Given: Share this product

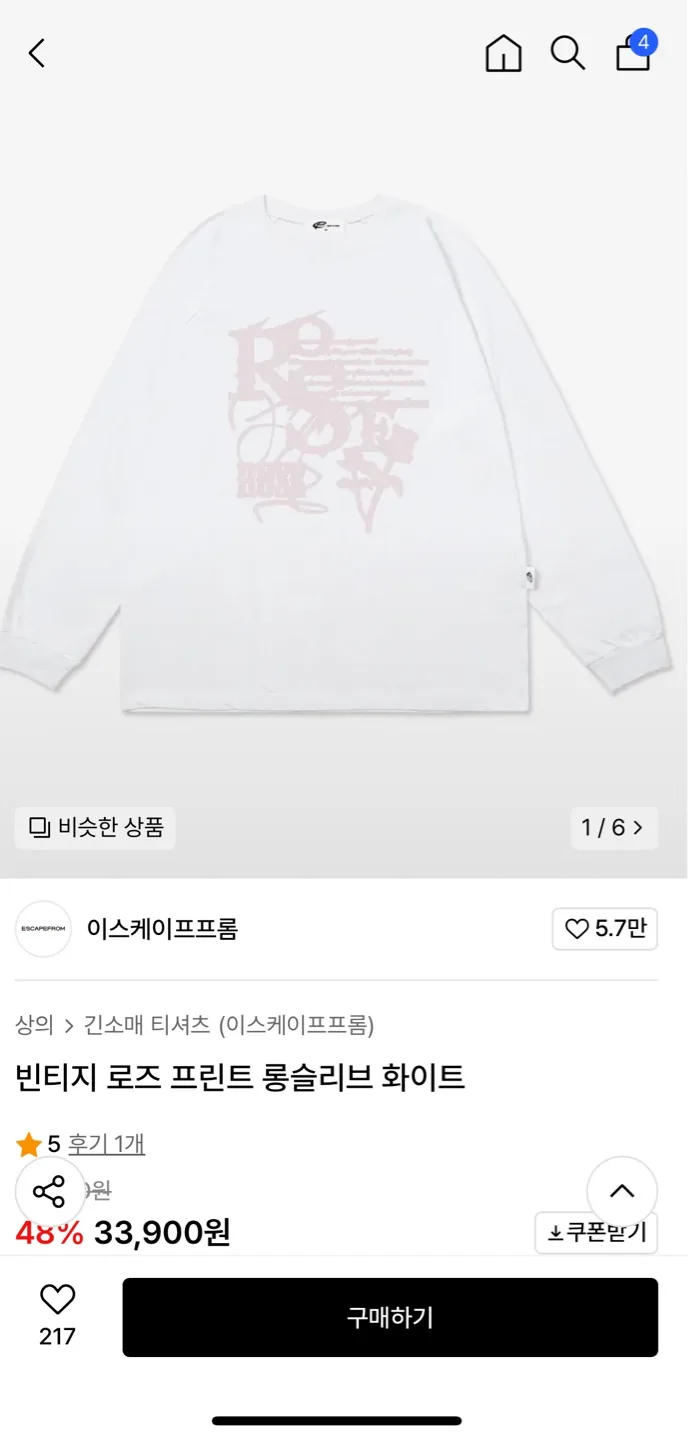Looking at the screenshot, I should point(49,1191).
